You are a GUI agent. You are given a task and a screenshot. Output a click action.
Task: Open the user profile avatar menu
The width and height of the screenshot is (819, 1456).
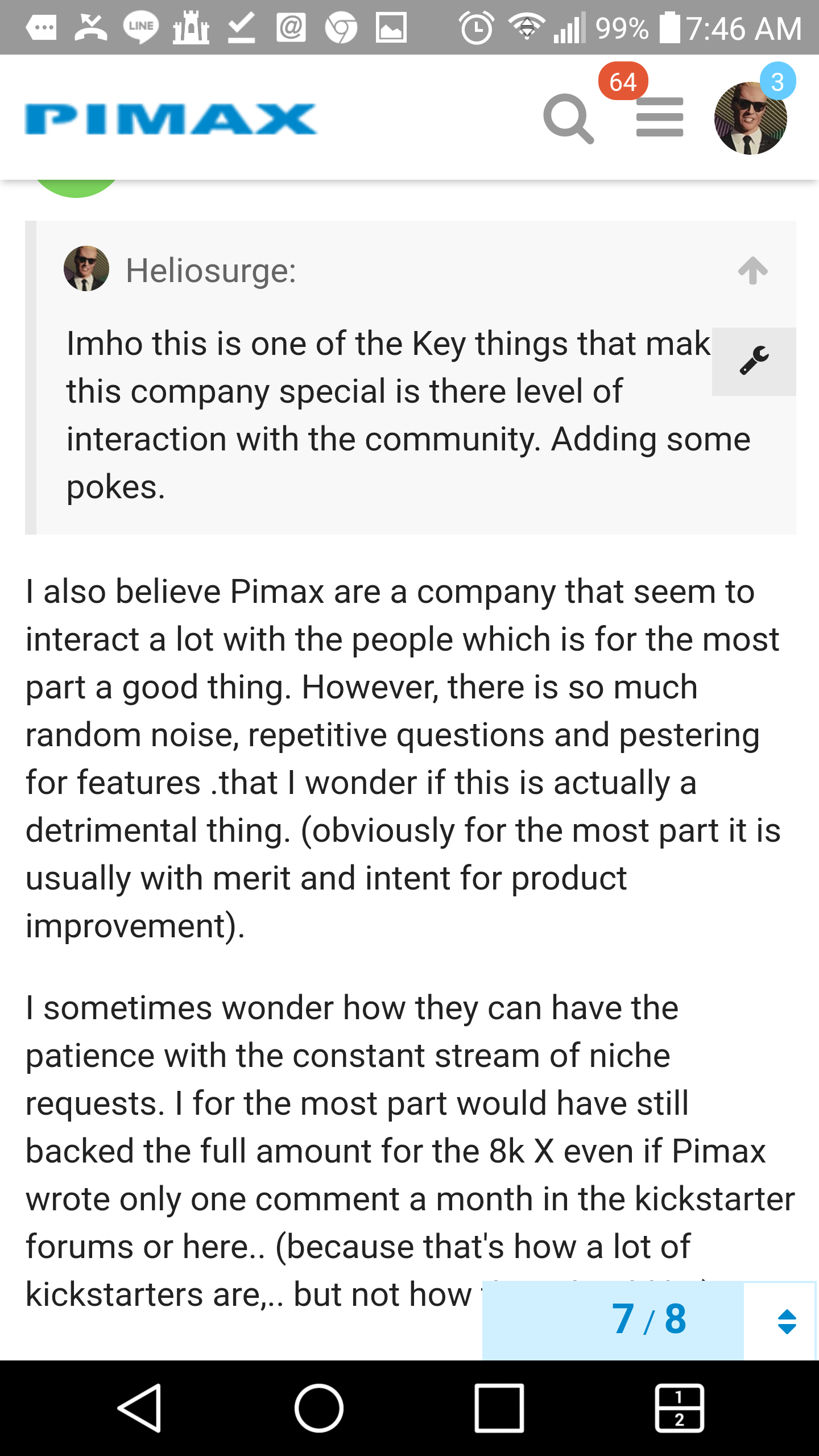pyautogui.click(x=750, y=118)
